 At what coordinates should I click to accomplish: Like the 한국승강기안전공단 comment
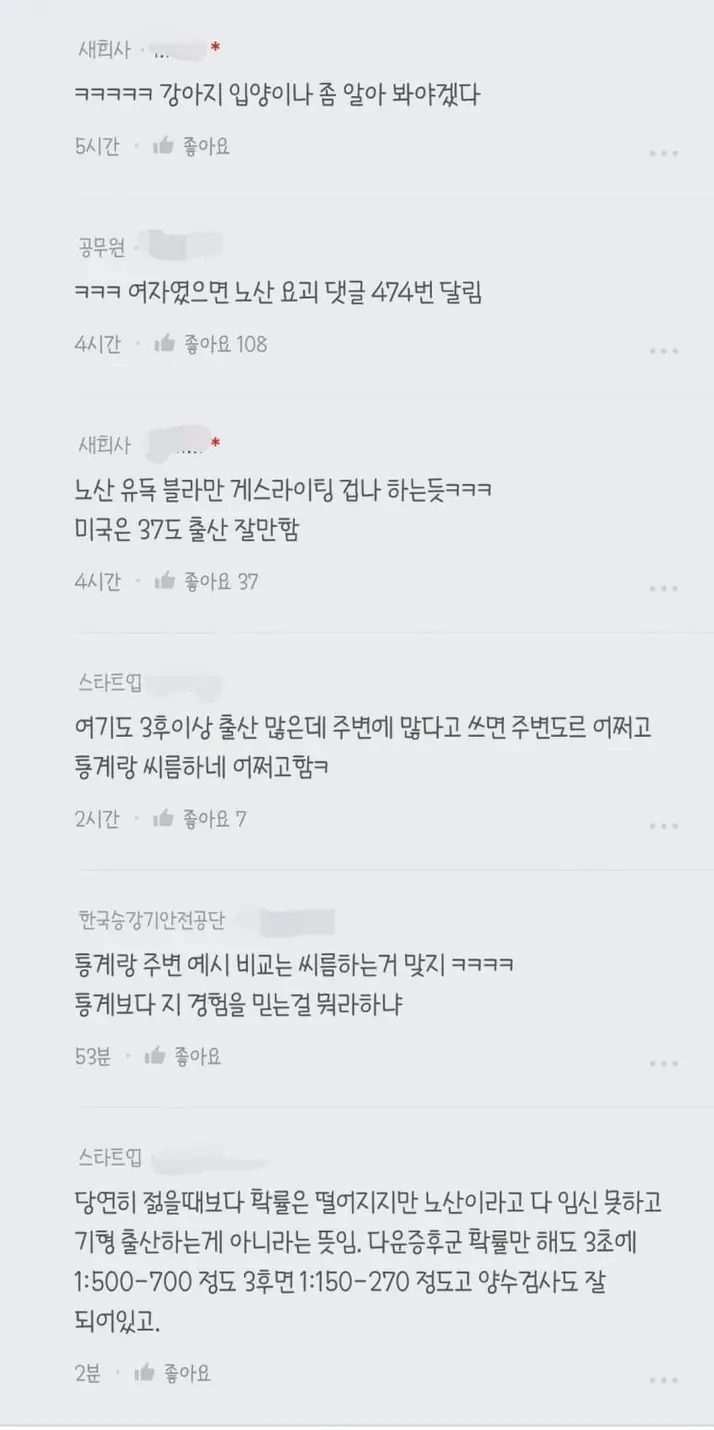[183, 1056]
